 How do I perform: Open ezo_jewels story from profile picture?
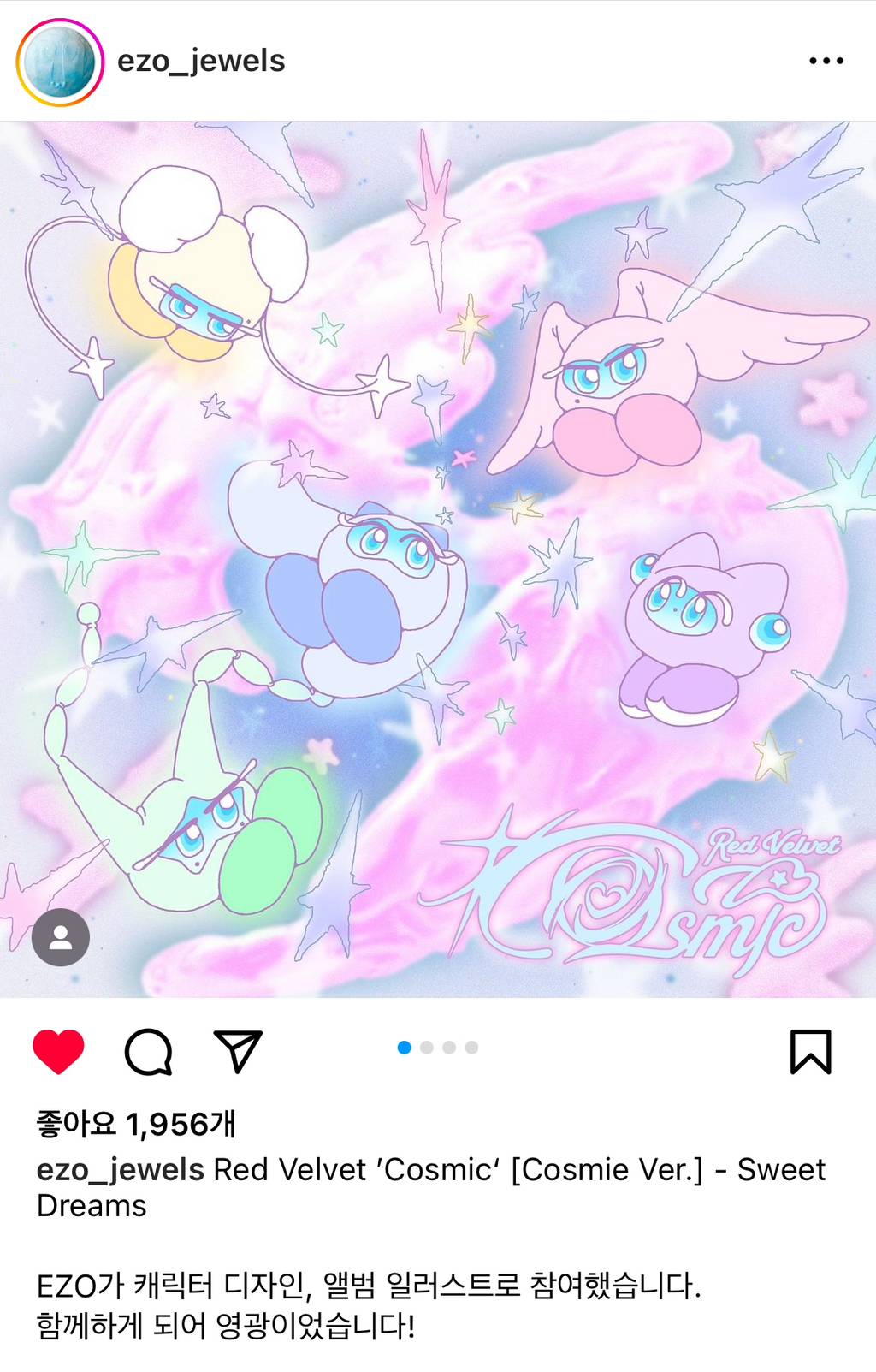(60, 62)
